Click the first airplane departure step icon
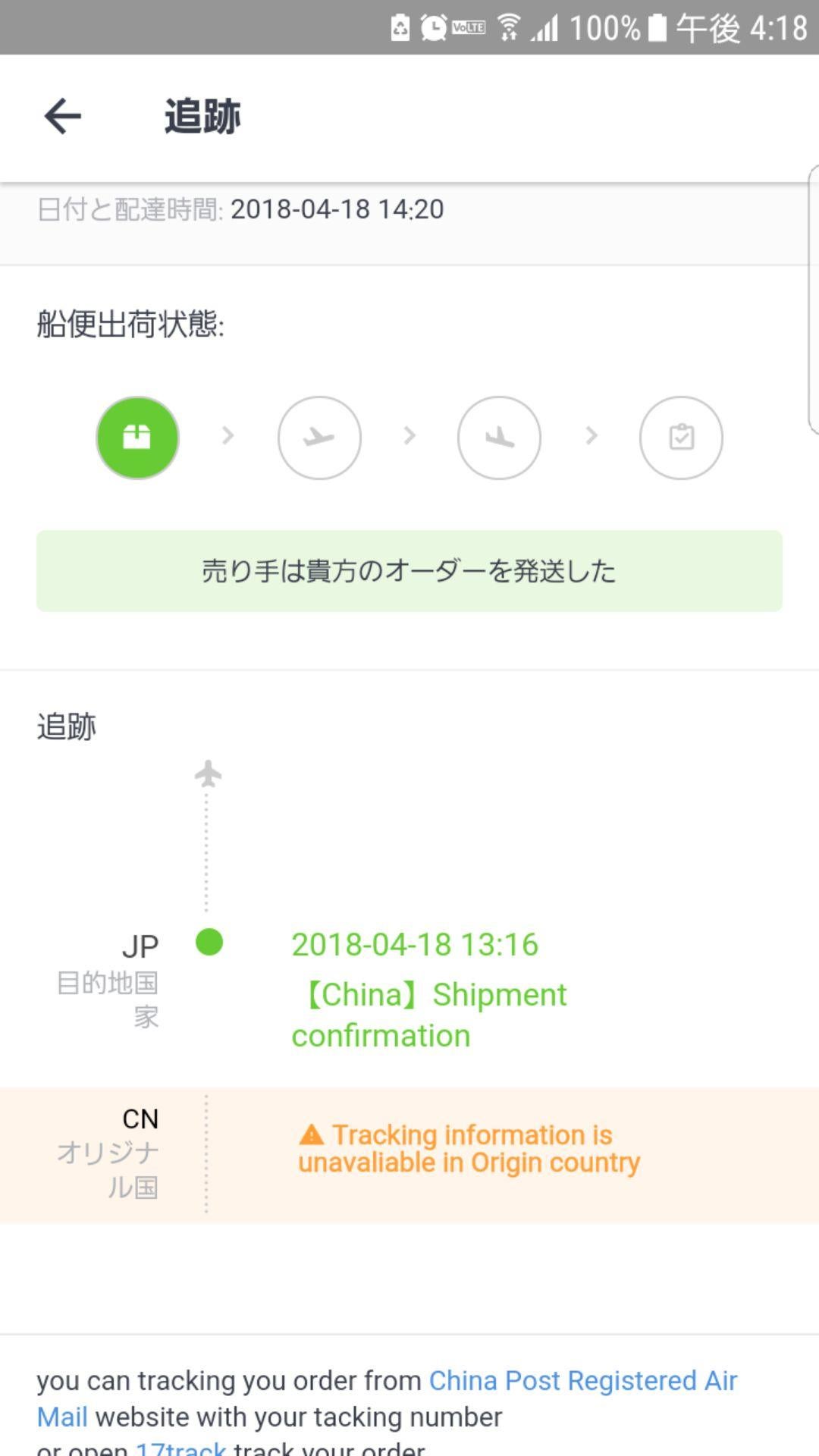The image size is (819, 1456). (x=319, y=438)
